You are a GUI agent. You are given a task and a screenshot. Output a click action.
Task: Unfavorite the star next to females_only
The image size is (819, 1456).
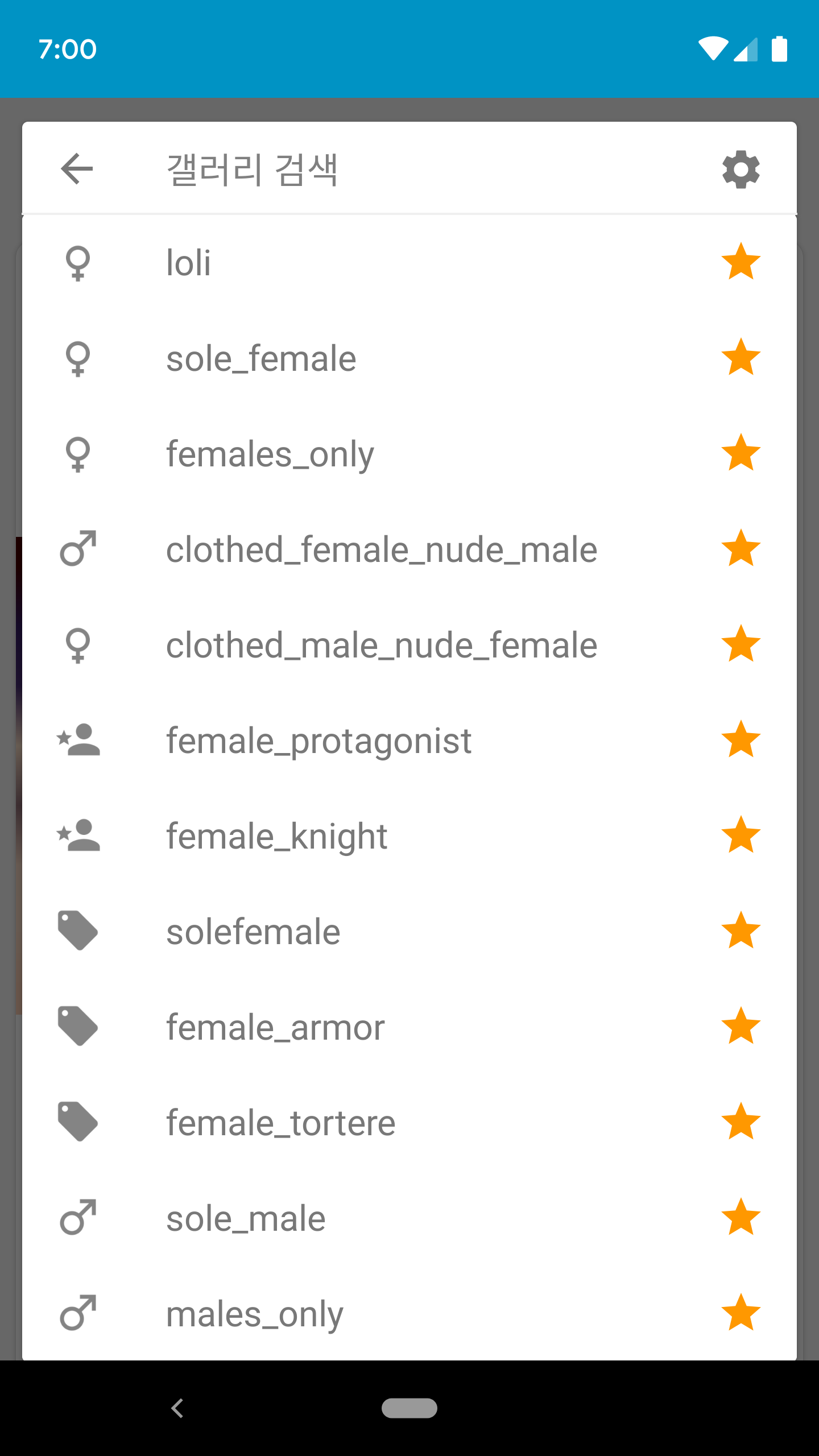(x=741, y=453)
